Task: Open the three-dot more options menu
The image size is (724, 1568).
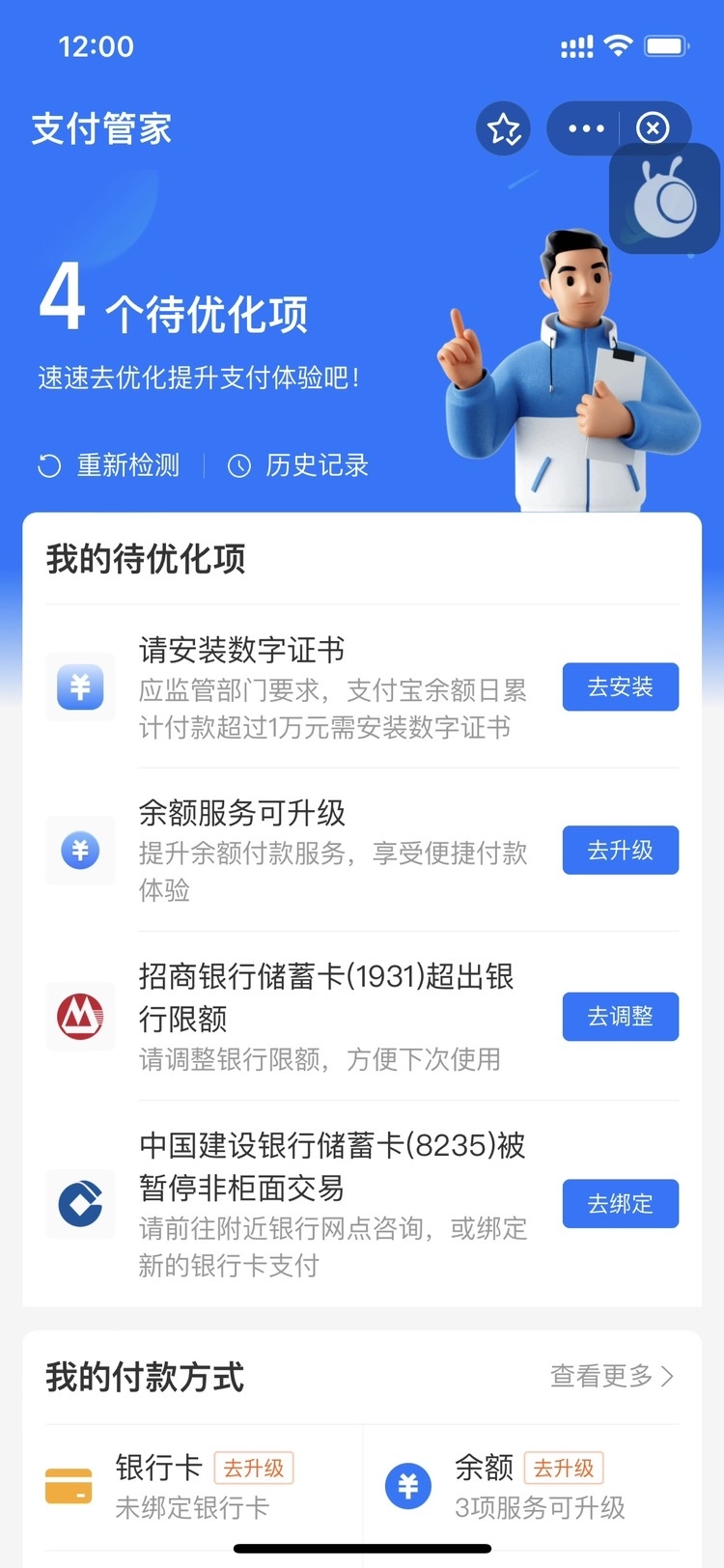Action: point(586,128)
